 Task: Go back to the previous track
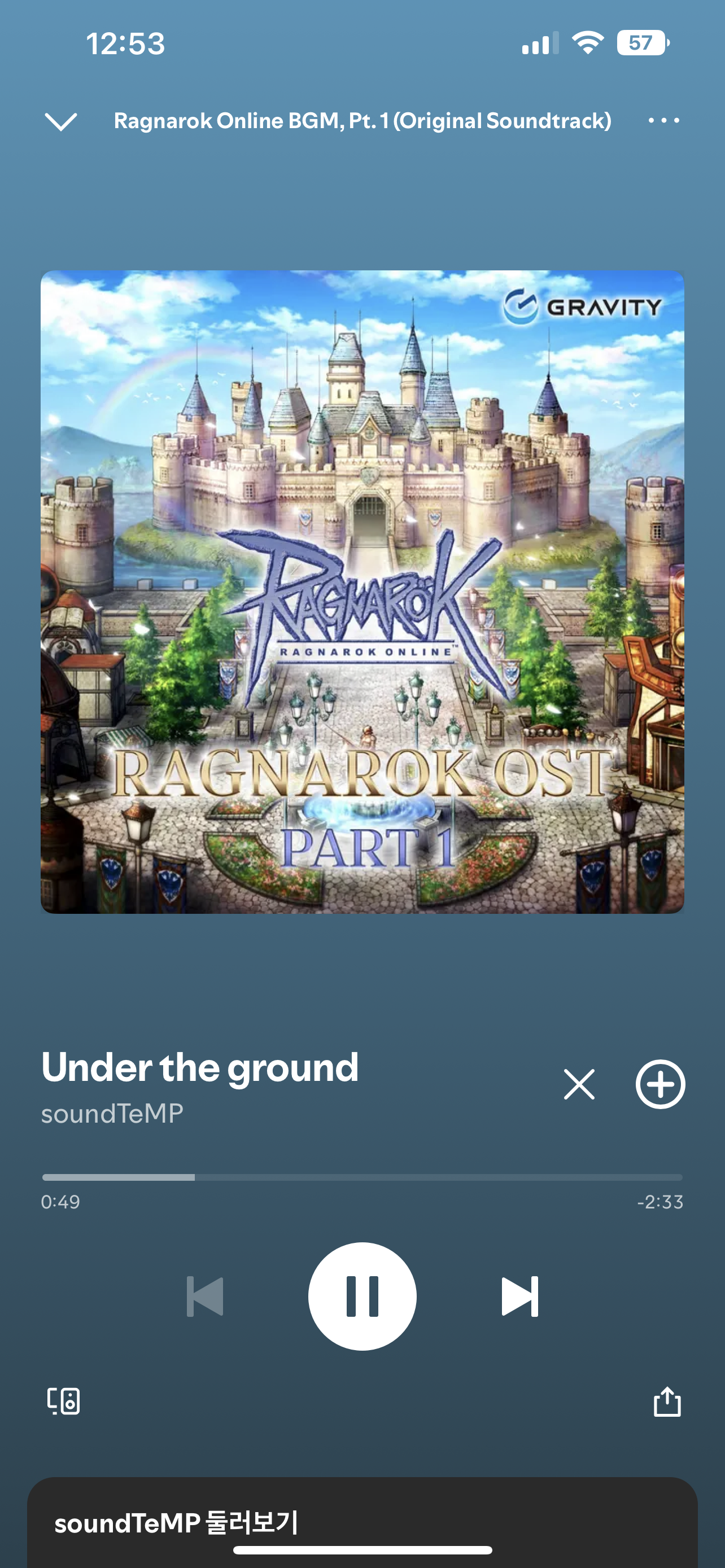coord(205,1297)
